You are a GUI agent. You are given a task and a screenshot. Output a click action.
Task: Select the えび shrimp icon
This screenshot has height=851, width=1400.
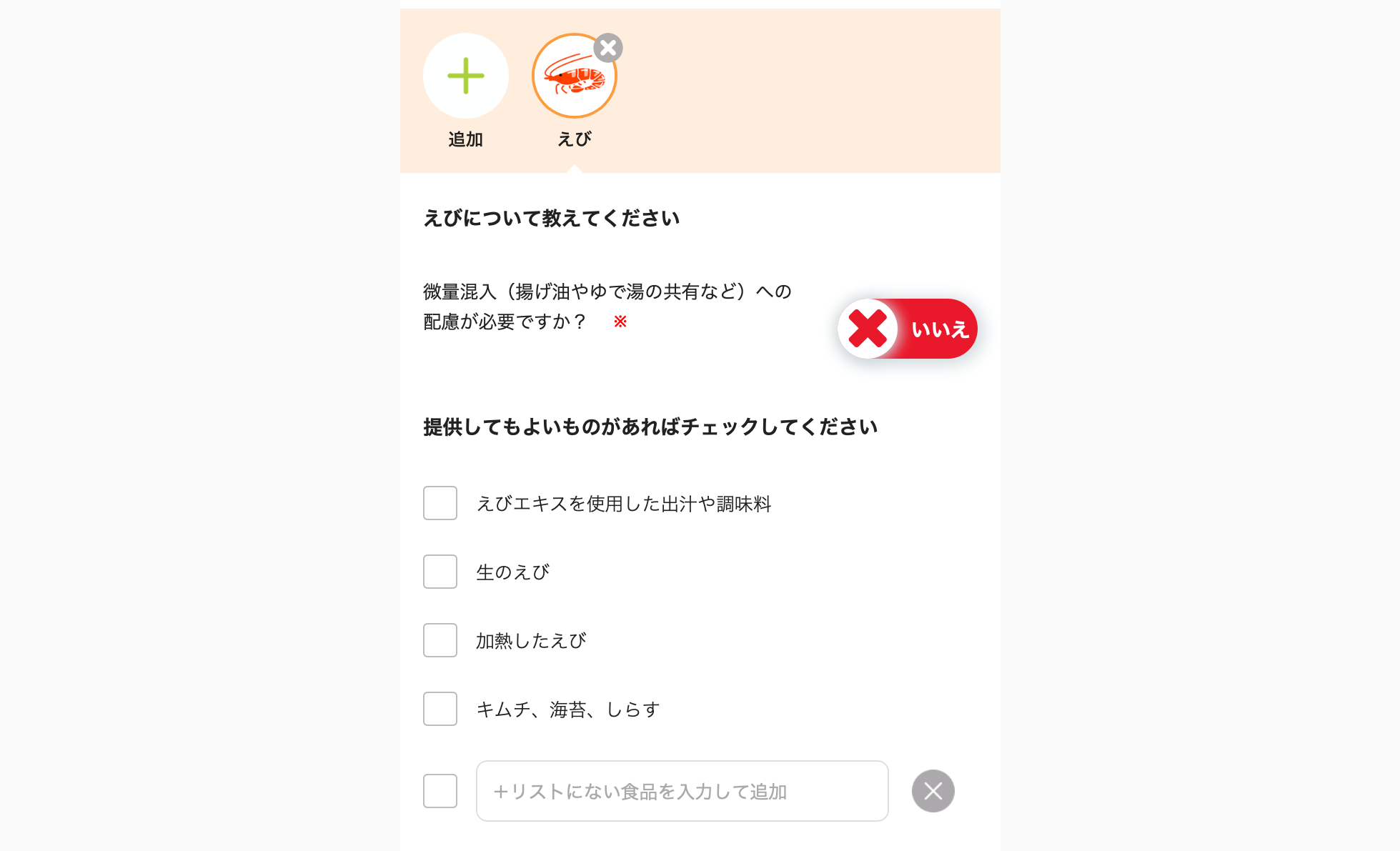pos(574,76)
